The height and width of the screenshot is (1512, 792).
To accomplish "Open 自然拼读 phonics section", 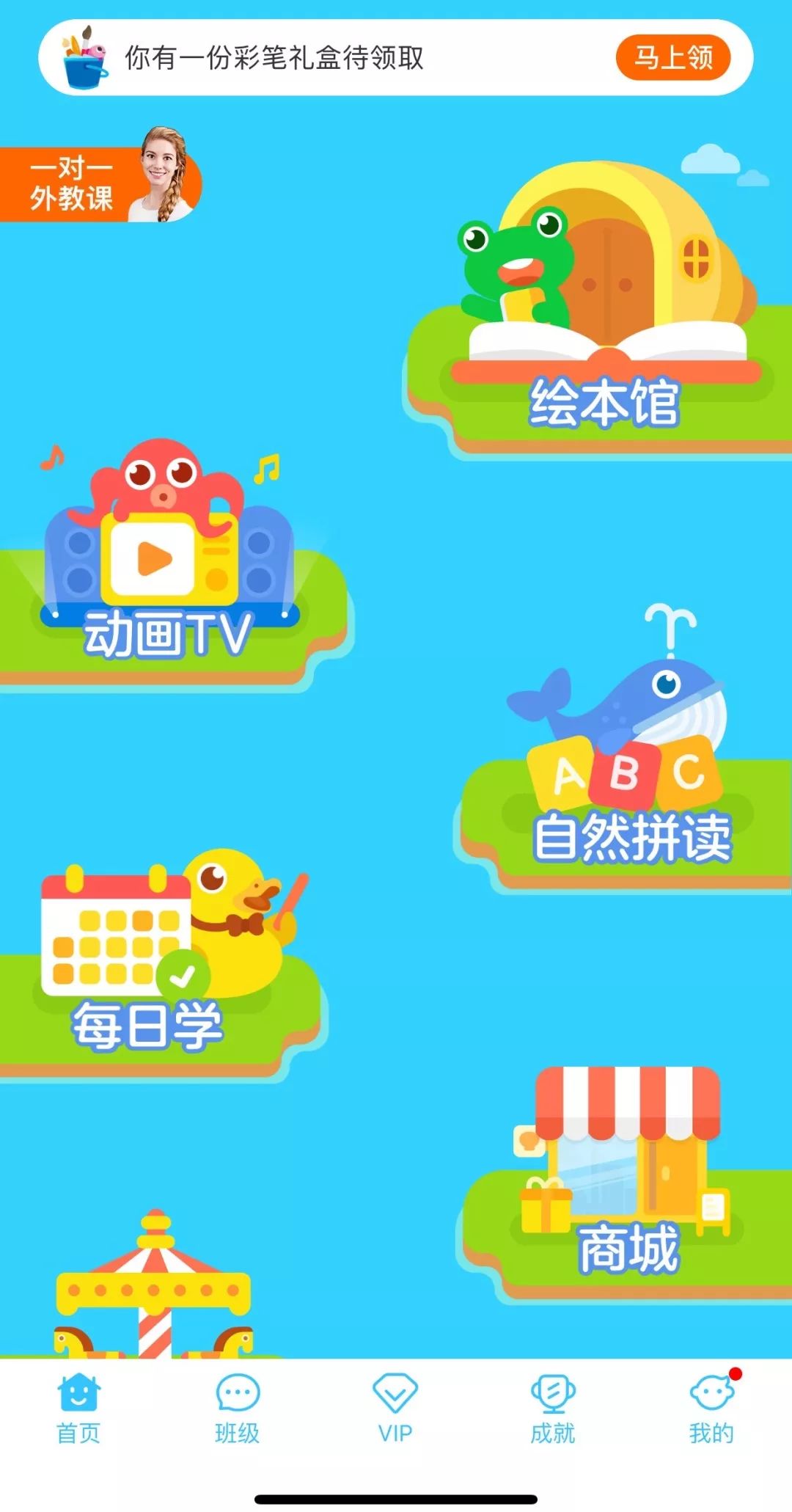I will 623,748.
